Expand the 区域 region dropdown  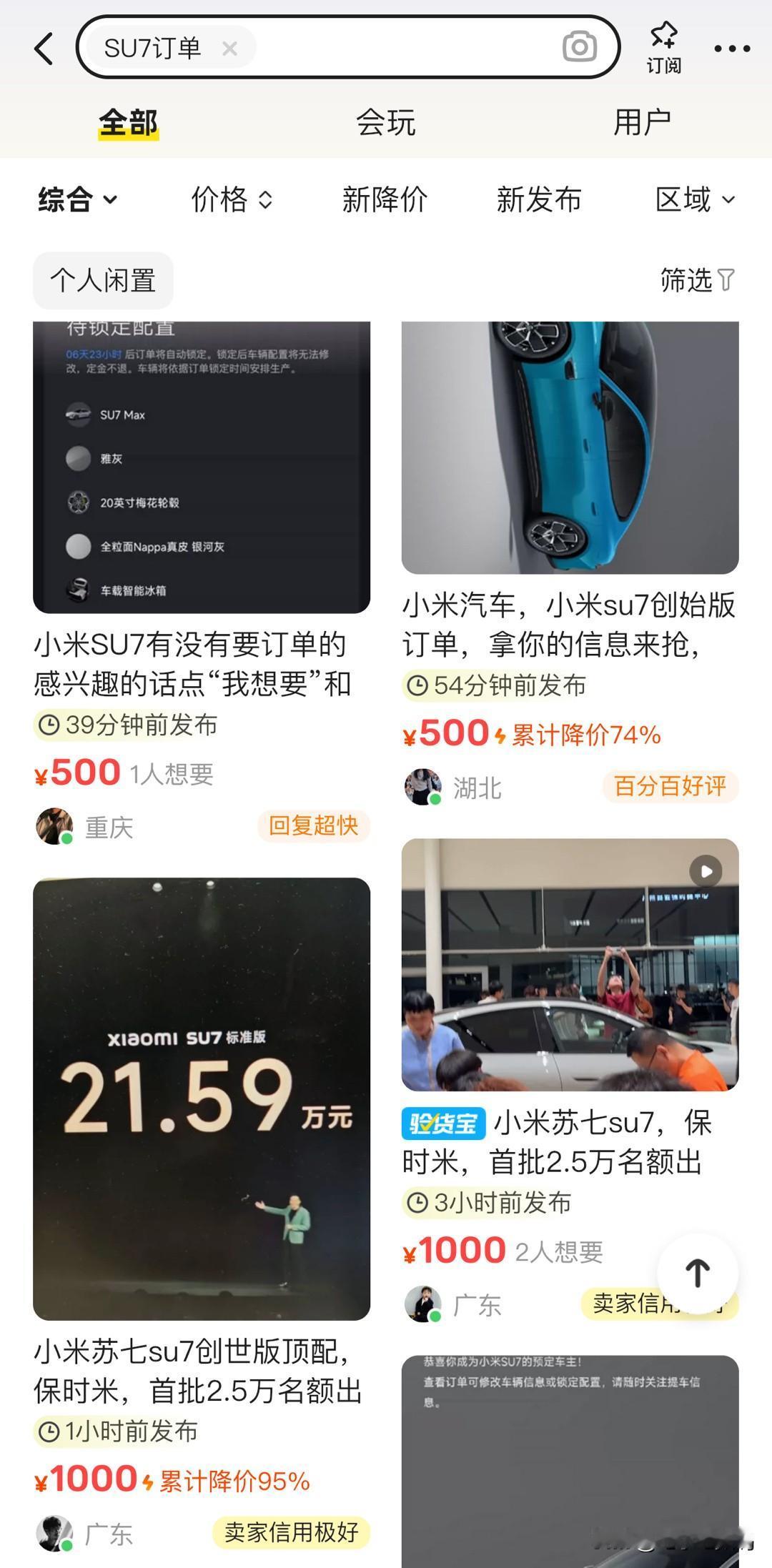[x=694, y=201]
